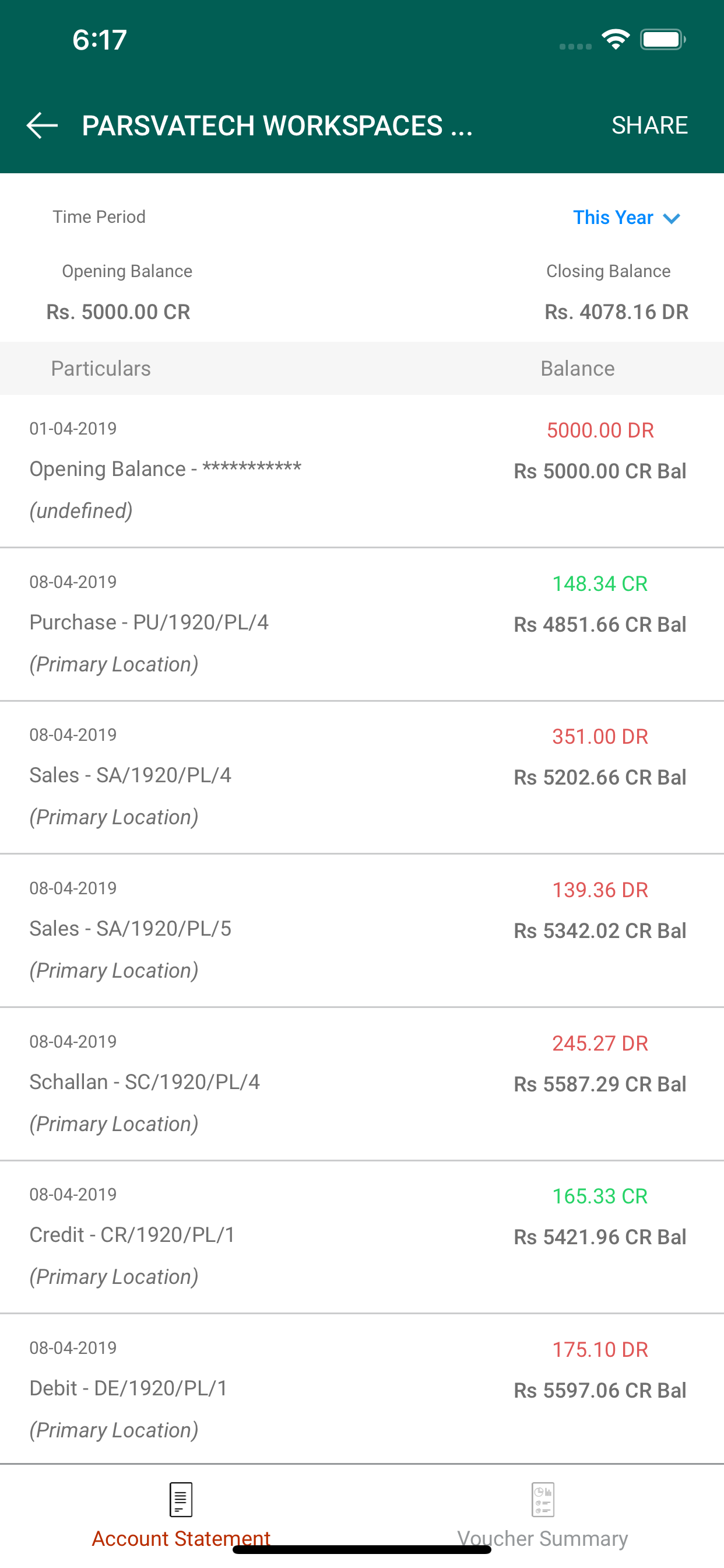Open the Sales SA/1920/PL/4 entry
The height and width of the screenshot is (1568, 724).
click(362, 778)
